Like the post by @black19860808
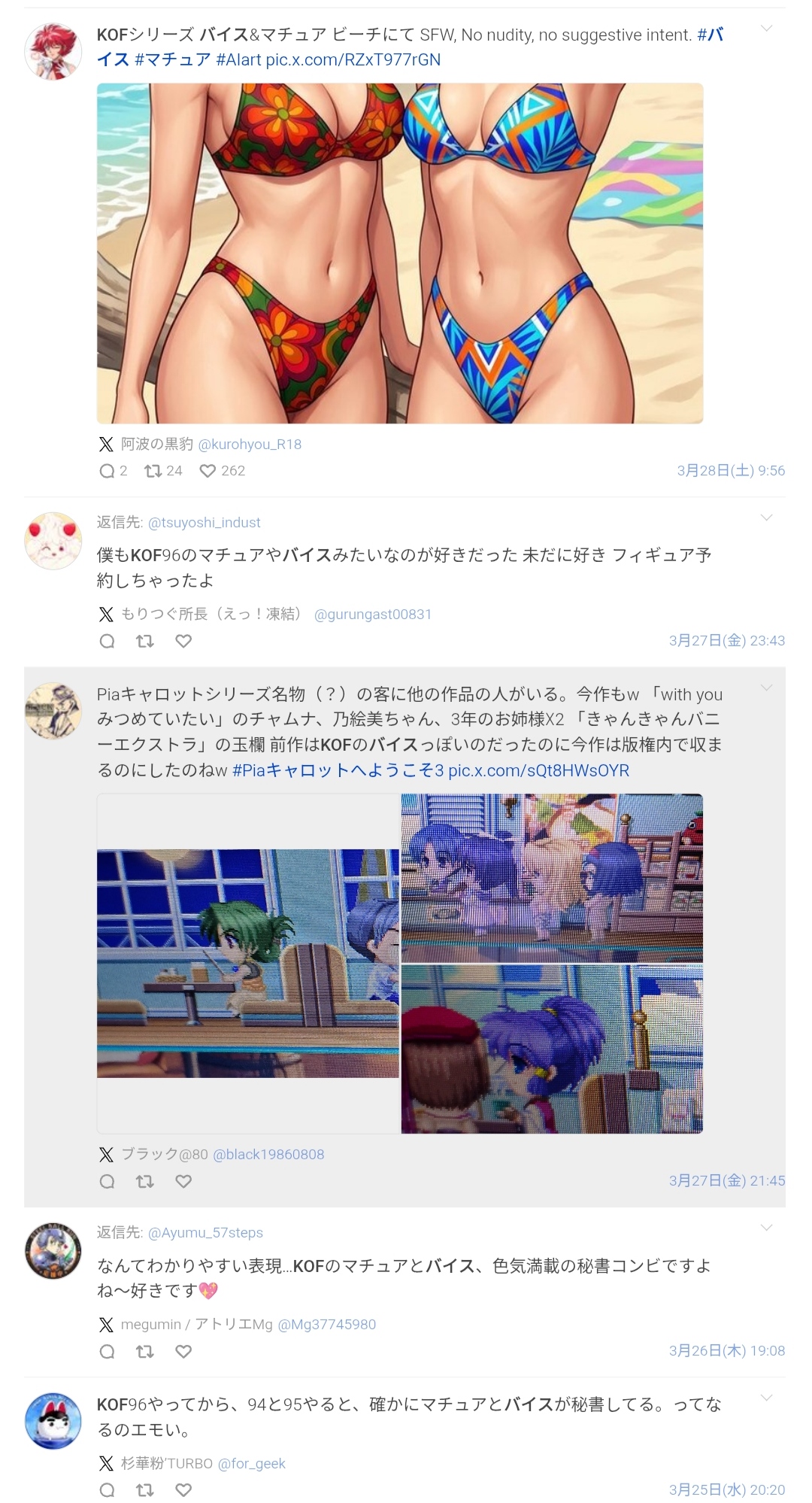 click(183, 1181)
